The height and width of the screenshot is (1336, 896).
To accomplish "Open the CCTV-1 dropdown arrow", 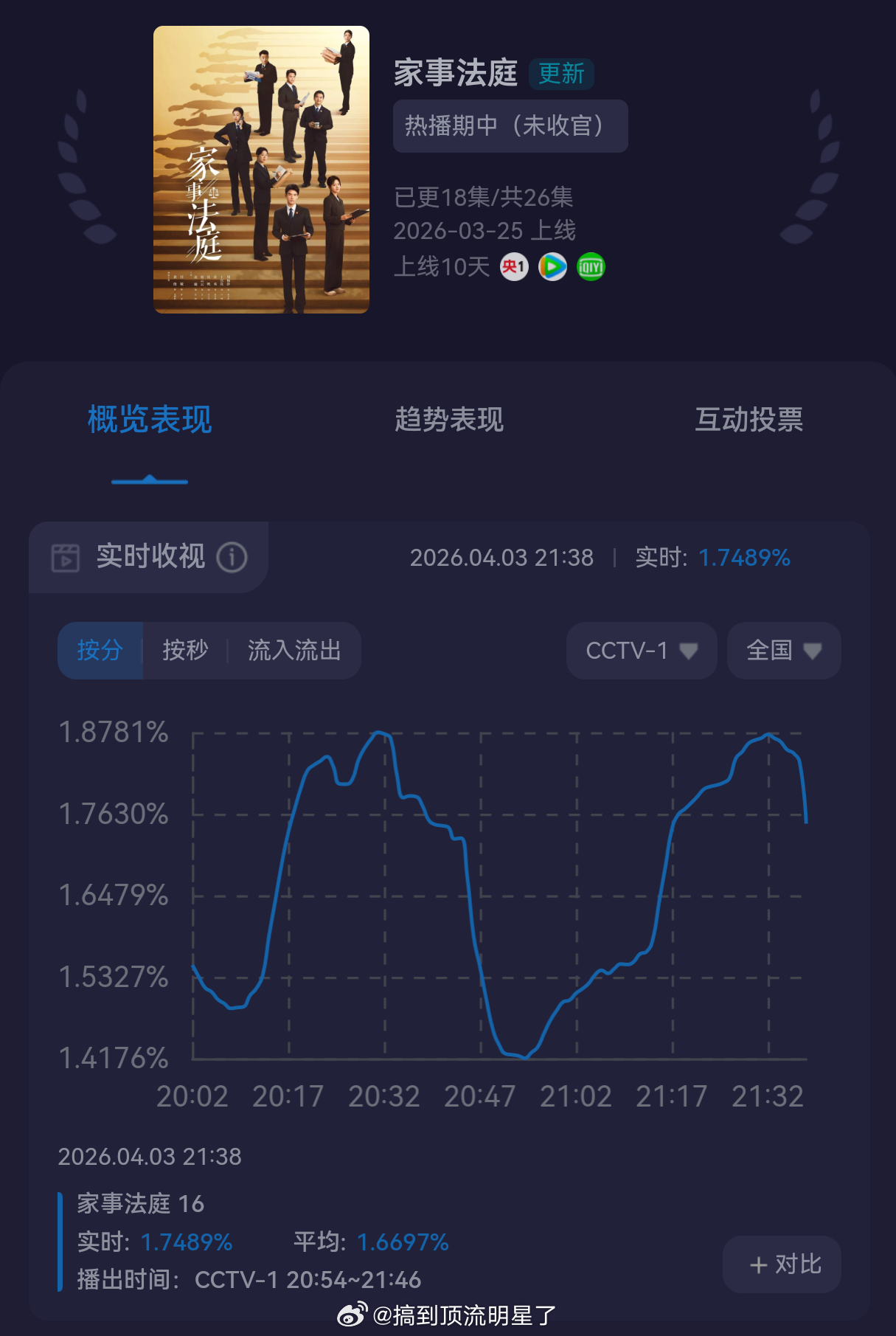I will (x=690, y=651).
